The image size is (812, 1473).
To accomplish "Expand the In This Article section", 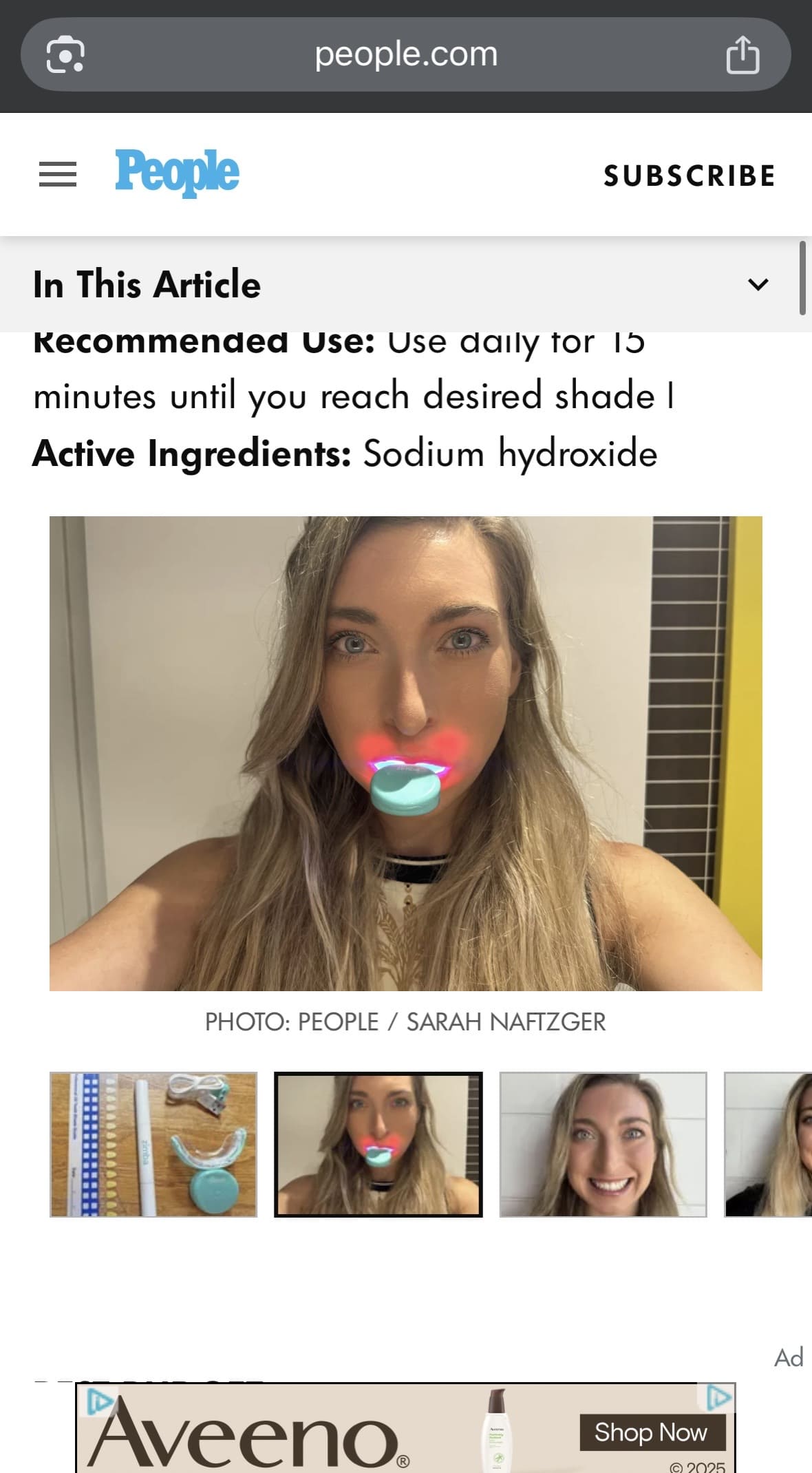I will tap(758, 284).
